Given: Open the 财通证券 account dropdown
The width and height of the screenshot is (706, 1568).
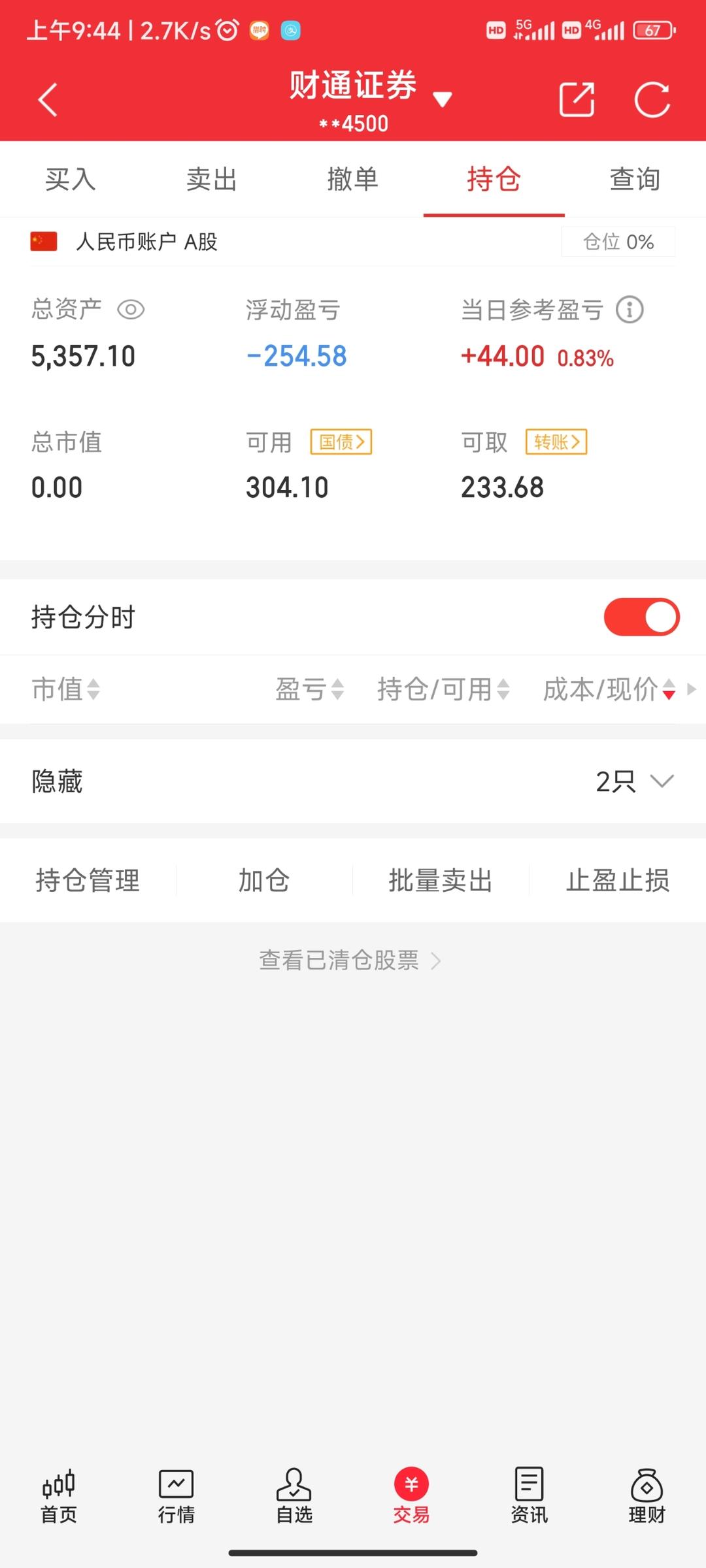Looking at the screenshot, I should point(442,99).
